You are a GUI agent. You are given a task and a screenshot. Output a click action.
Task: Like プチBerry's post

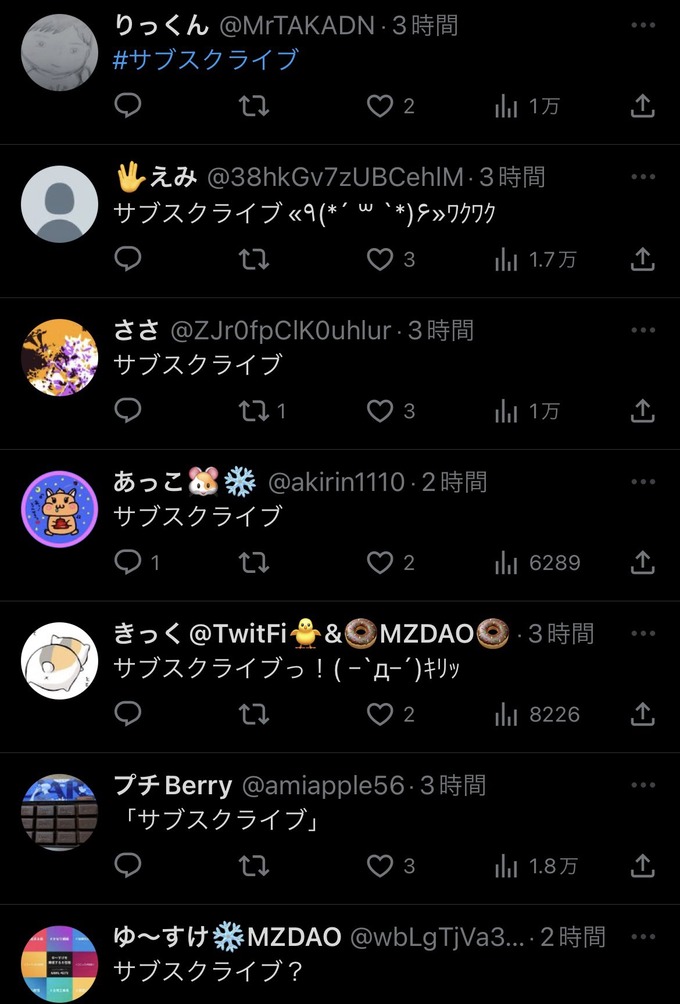[380, 865]
